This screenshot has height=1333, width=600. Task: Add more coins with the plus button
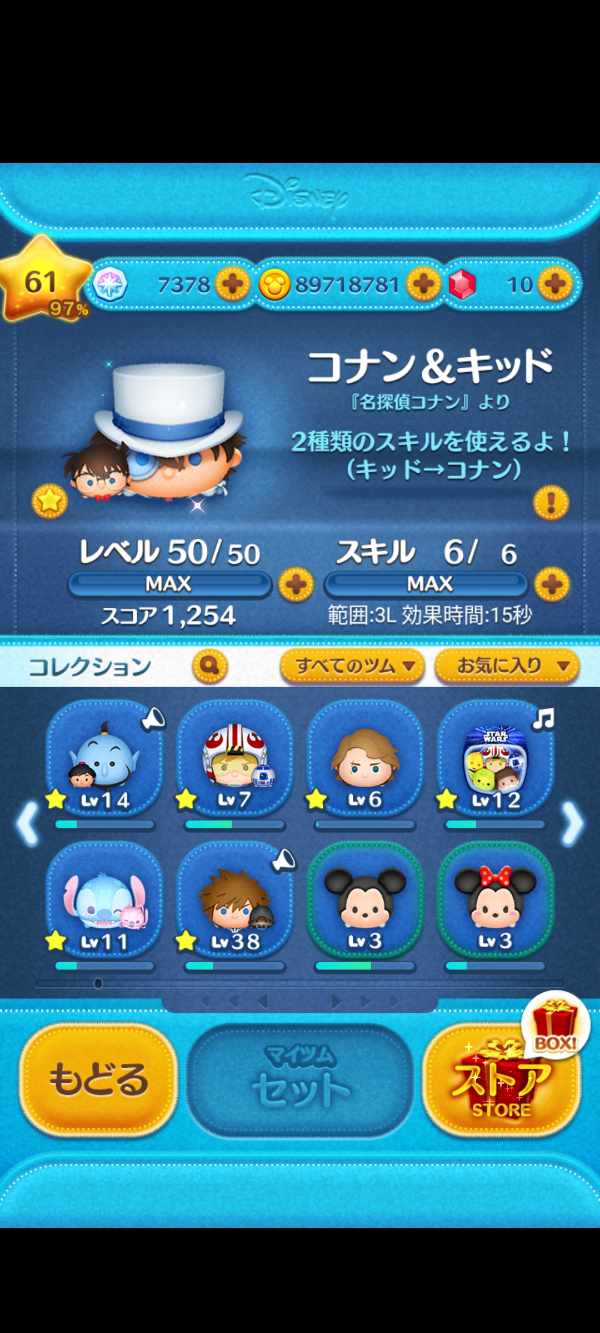click(x=423, y=284)
